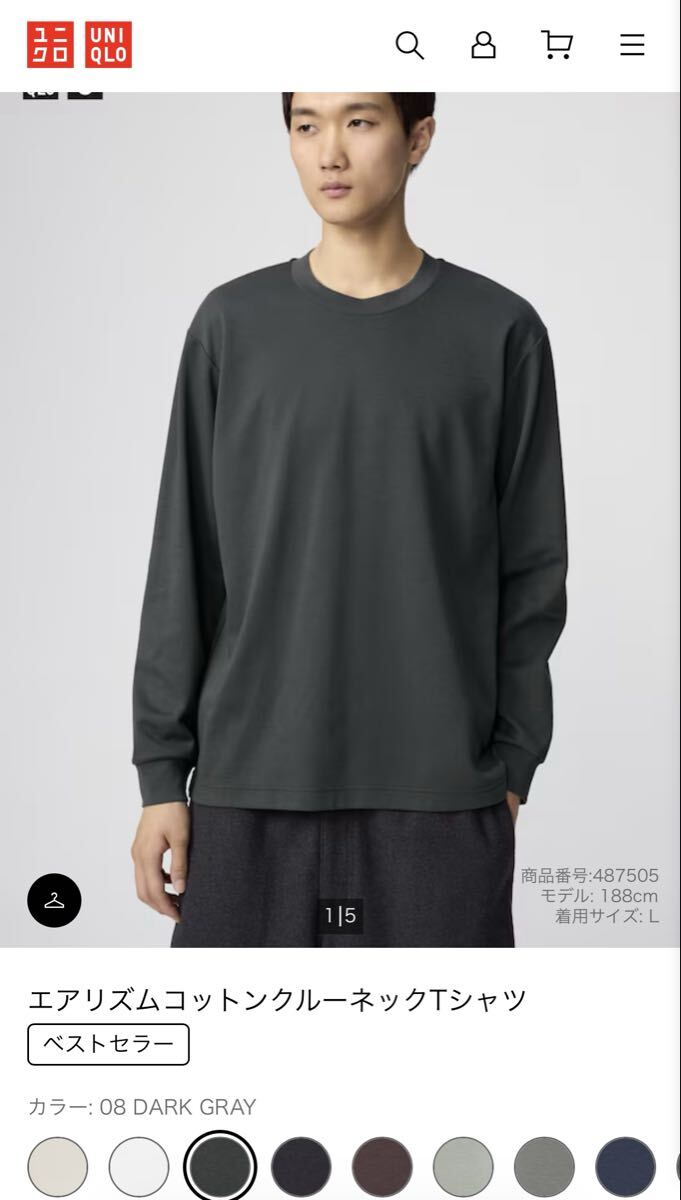The width and height of the screenshot is (681, 1200).
Task: Open the shopping cart
Action: coord(556,45)
